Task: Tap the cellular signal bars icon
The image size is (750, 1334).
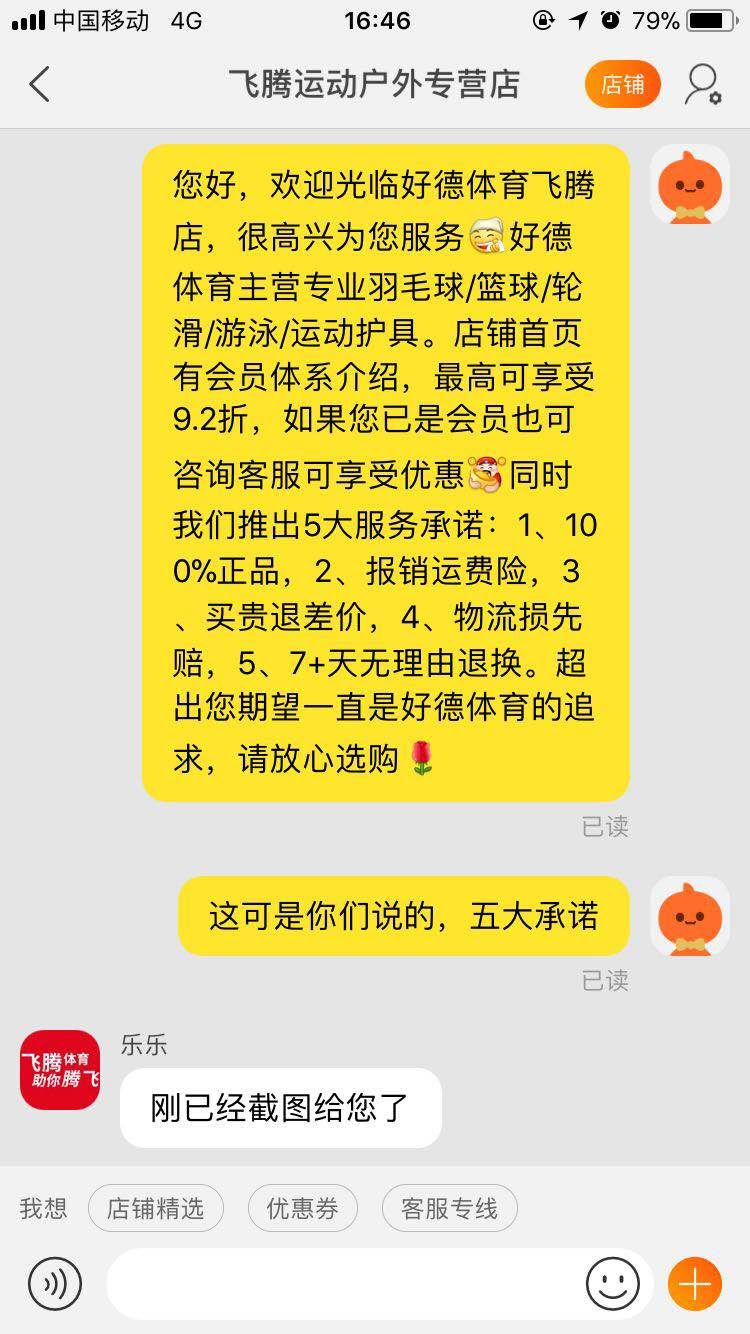Action: coord(25,18)
